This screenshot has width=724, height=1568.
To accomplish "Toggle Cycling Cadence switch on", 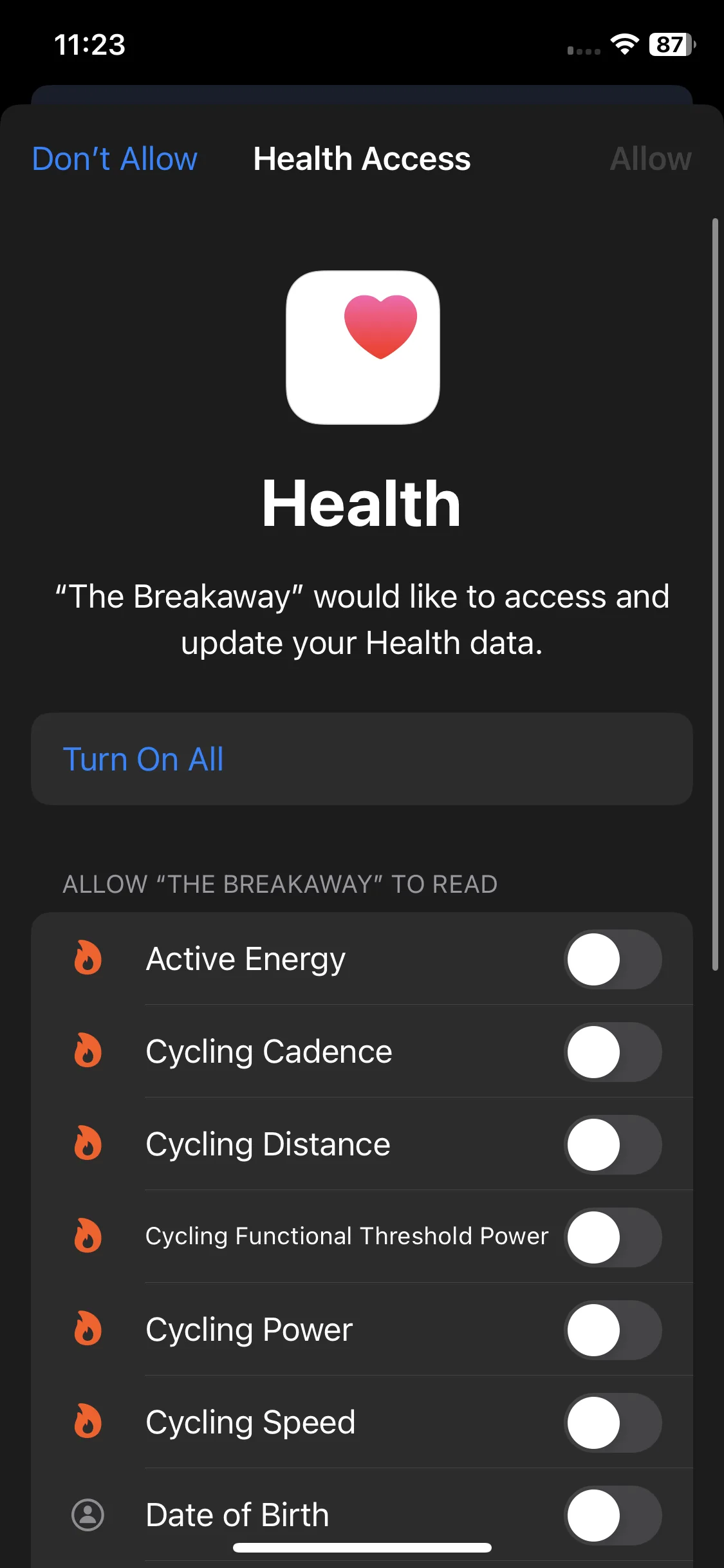I will pos(612,1052).
